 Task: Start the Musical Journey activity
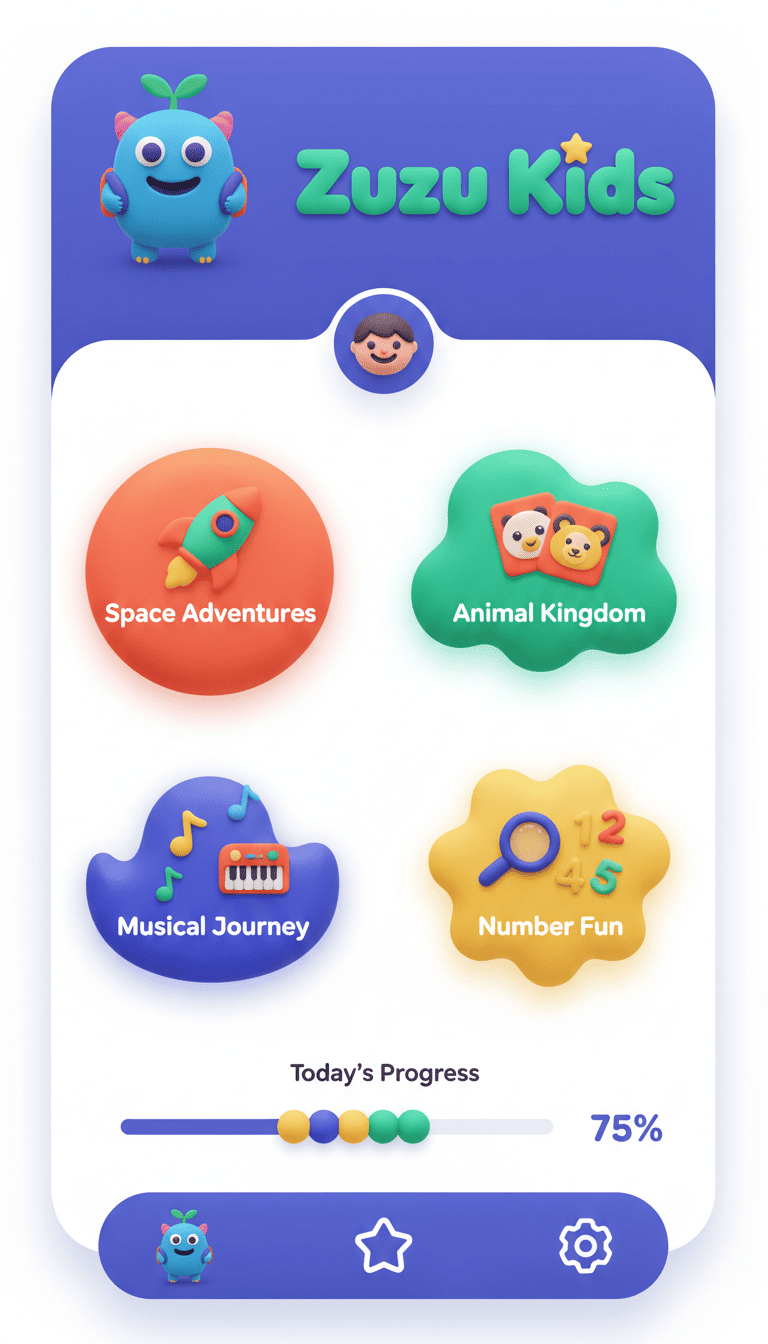coord(213,878)
